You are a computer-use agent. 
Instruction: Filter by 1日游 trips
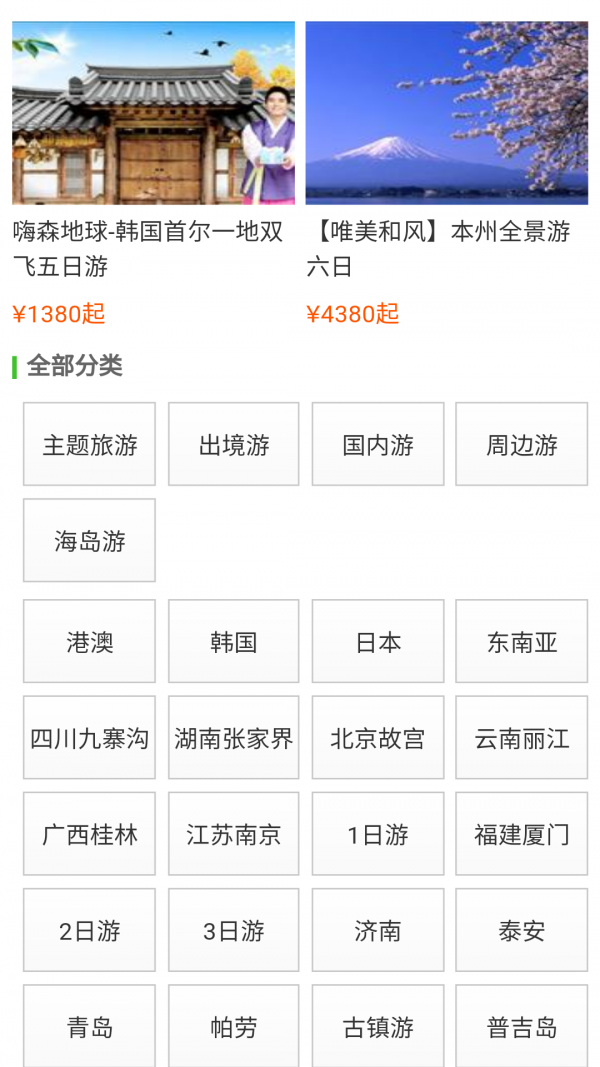378,834
